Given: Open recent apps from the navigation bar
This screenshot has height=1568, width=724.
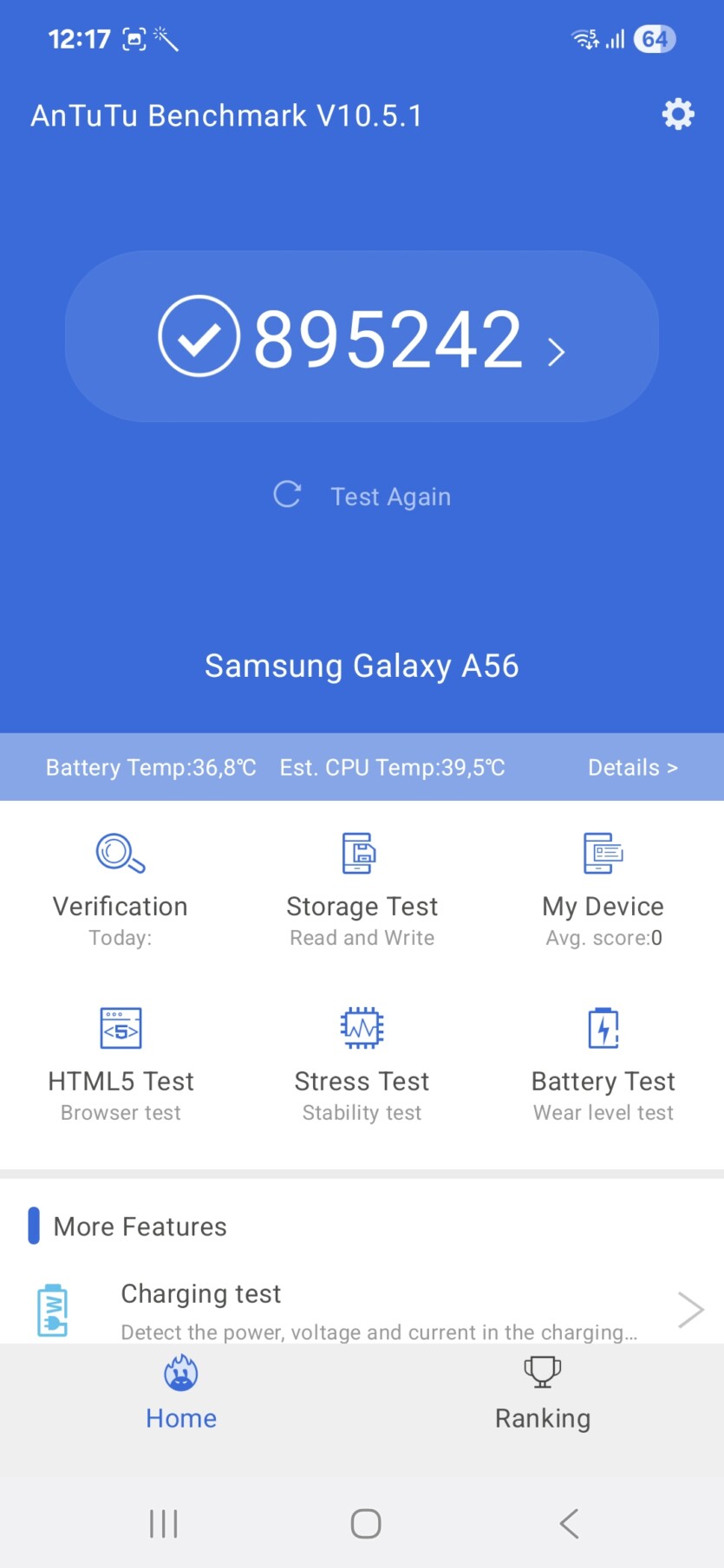Looking at the screenshot, I should [163, 1523].
